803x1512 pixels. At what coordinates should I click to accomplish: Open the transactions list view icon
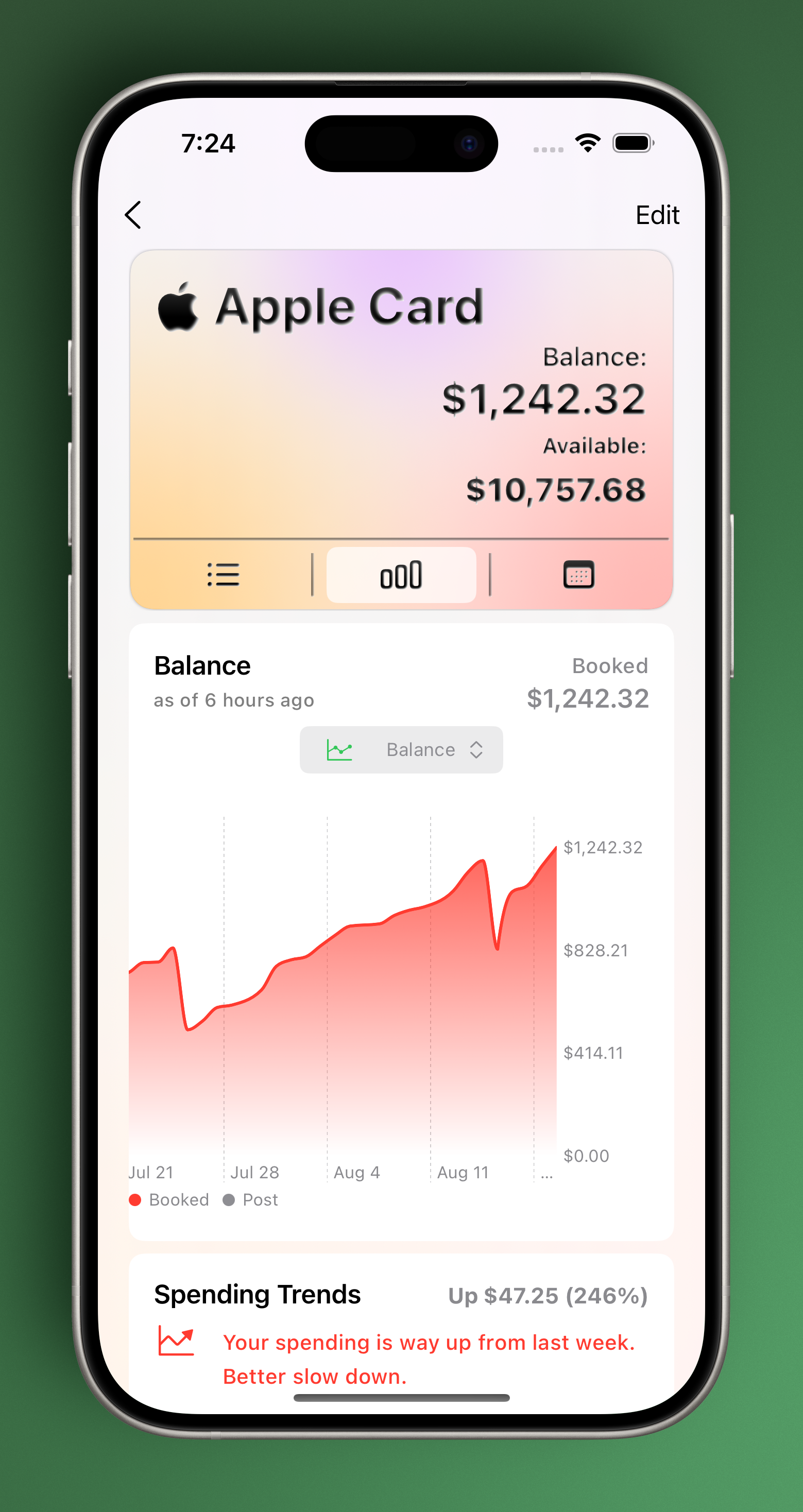[224, 575]
